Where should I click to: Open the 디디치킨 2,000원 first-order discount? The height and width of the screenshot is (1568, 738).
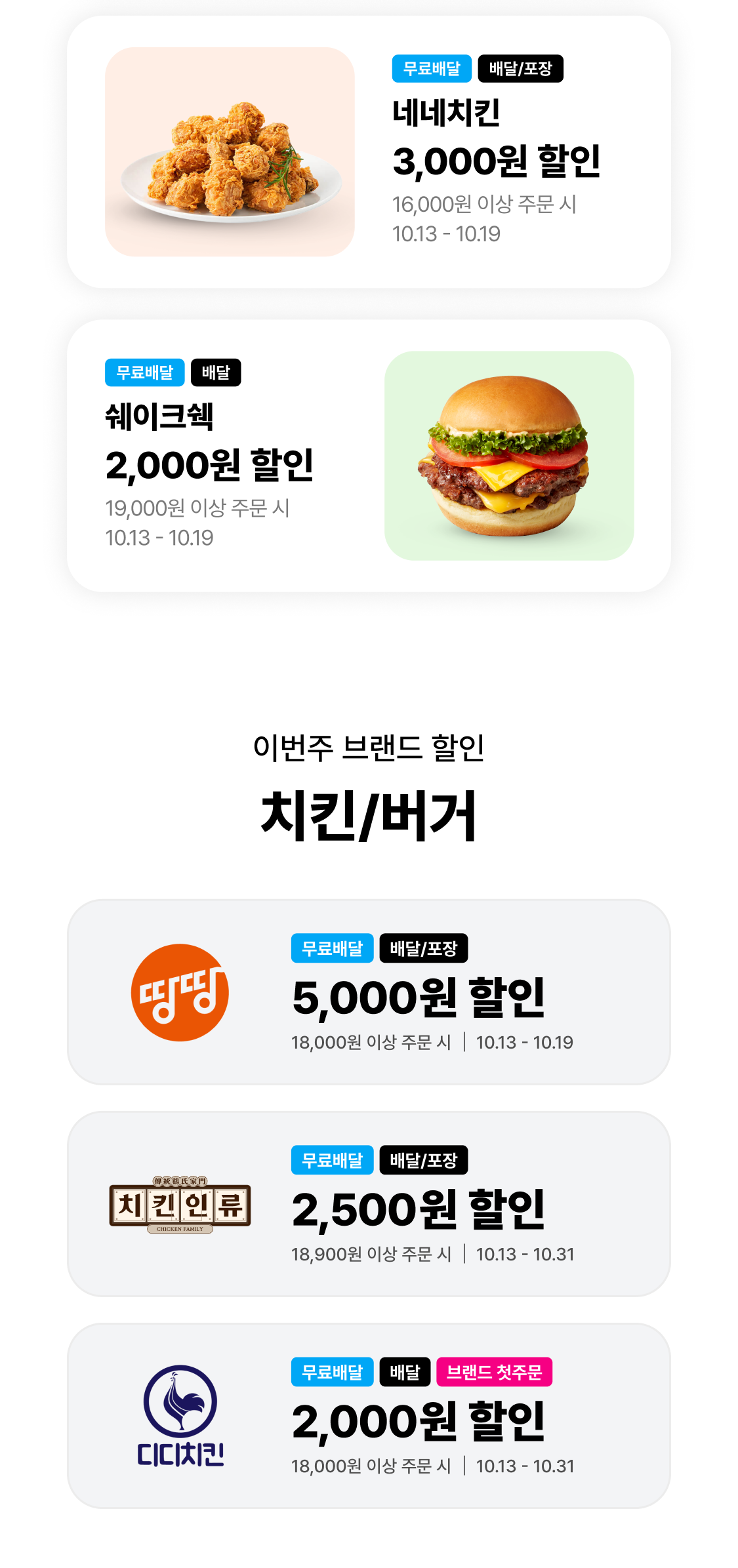pos(369,1415)
